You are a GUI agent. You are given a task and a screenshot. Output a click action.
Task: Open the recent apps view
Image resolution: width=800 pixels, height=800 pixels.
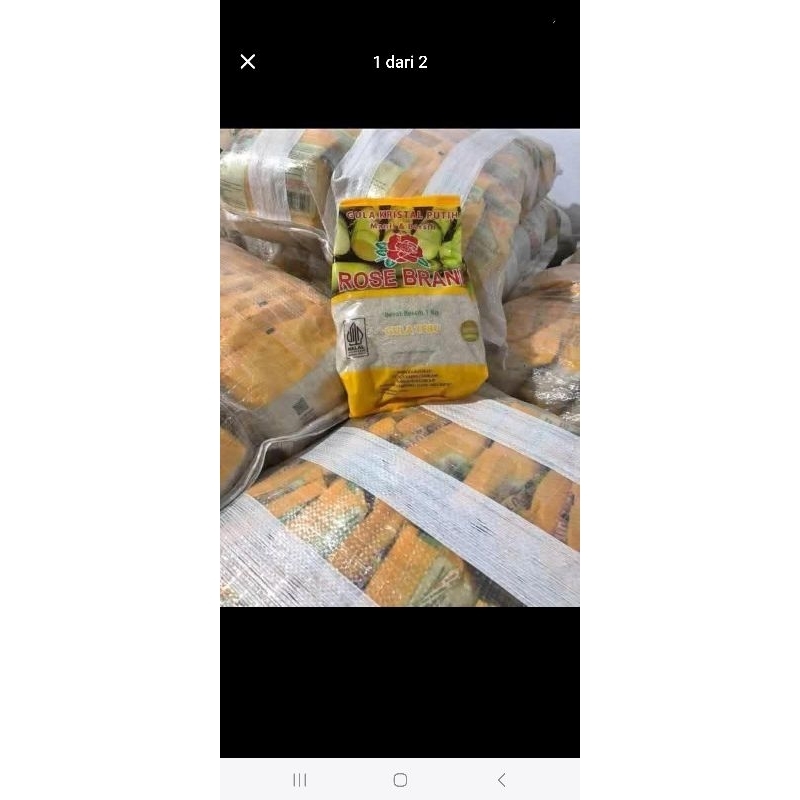(x=299, y=780)
